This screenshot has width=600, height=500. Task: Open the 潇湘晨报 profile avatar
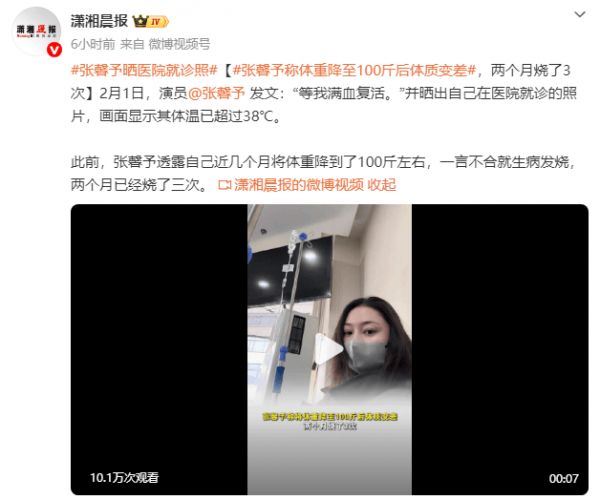pyautogui.click(x=38, y=30)
